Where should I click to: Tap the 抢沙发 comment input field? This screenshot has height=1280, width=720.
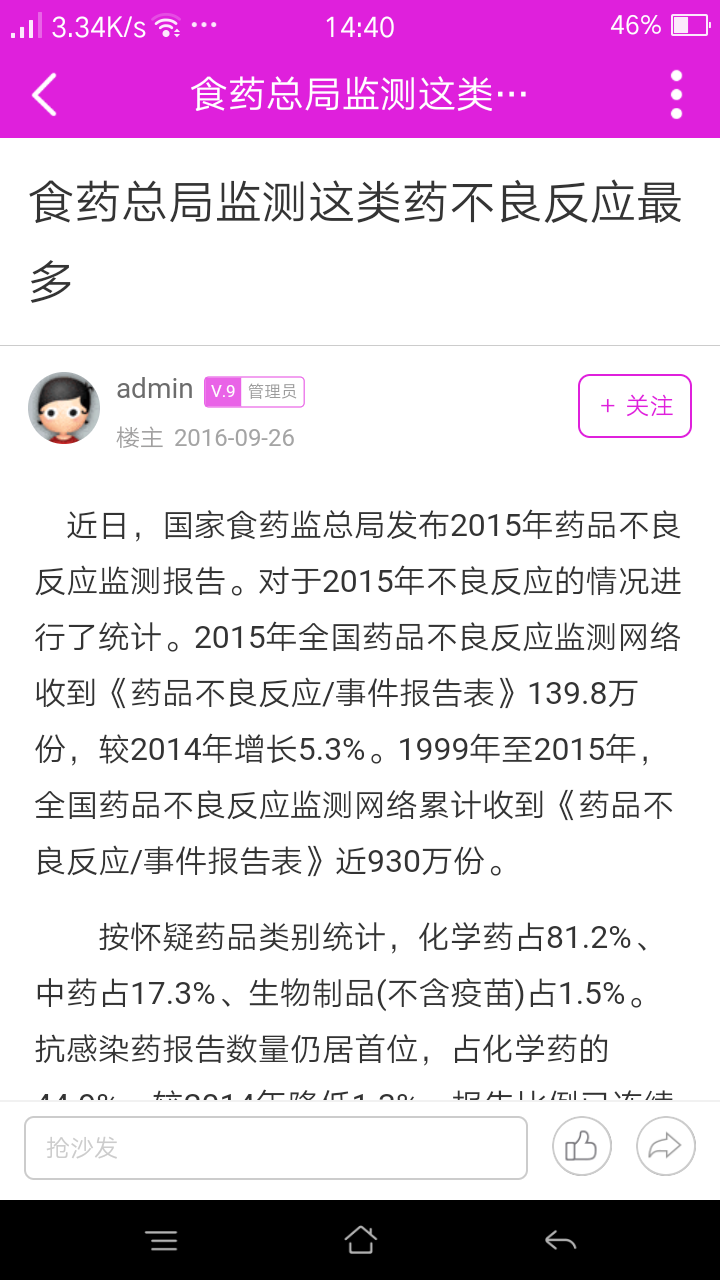(x=275, y=1147)
